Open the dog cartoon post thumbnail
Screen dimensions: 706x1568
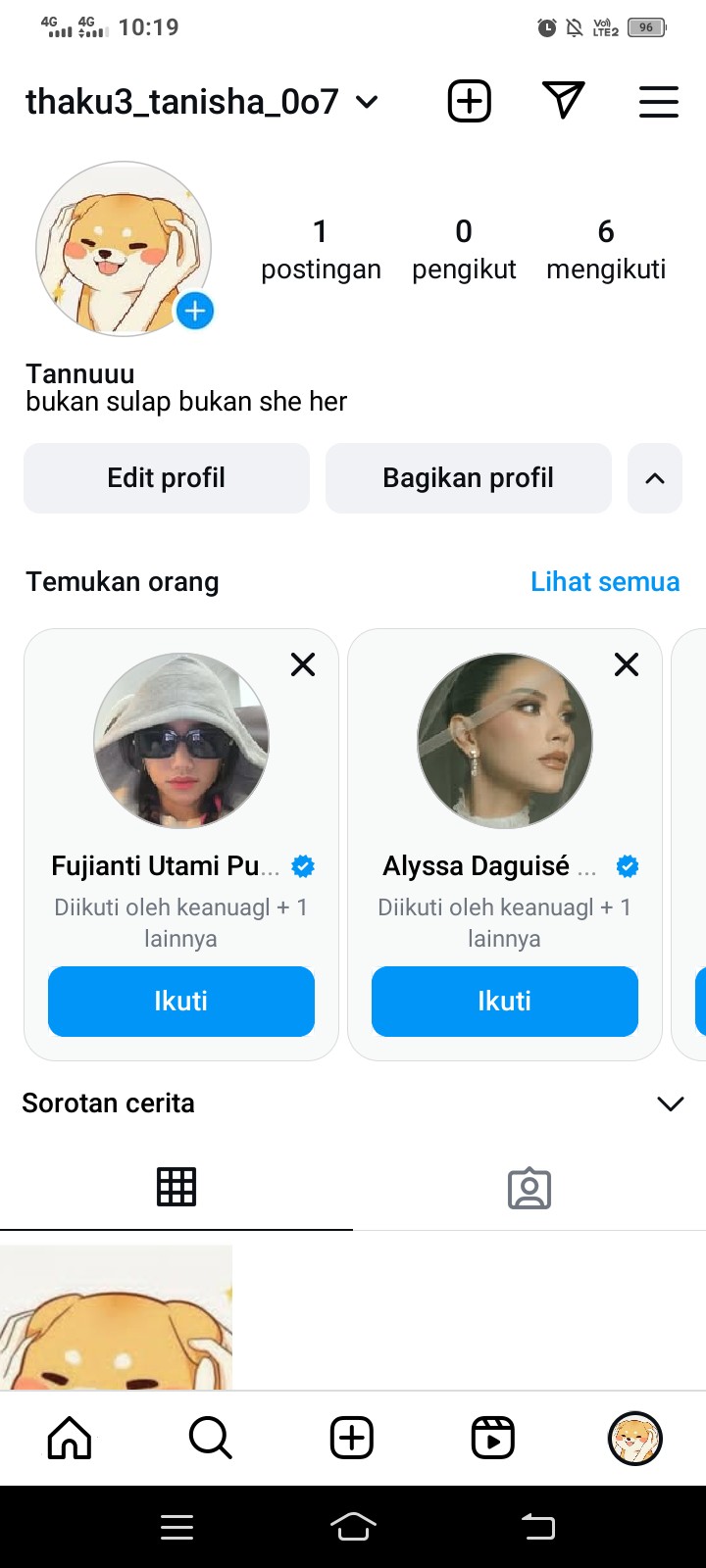(116, 1317)
